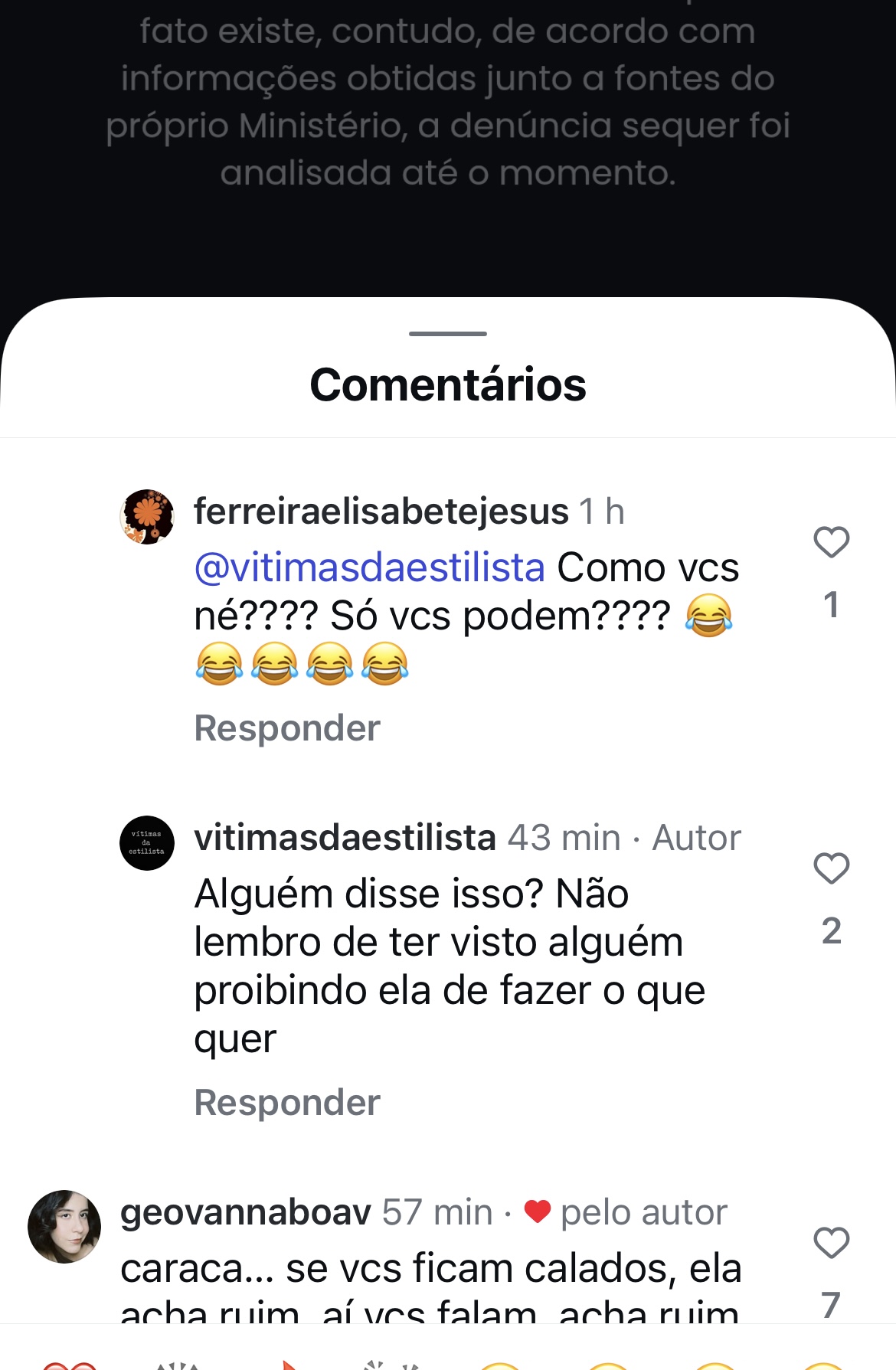Reply to ferreiraelisabetejesus's comment
The height and width of the screenshot is (1370, 896).
pyautogui.click(x=287, y=728)
